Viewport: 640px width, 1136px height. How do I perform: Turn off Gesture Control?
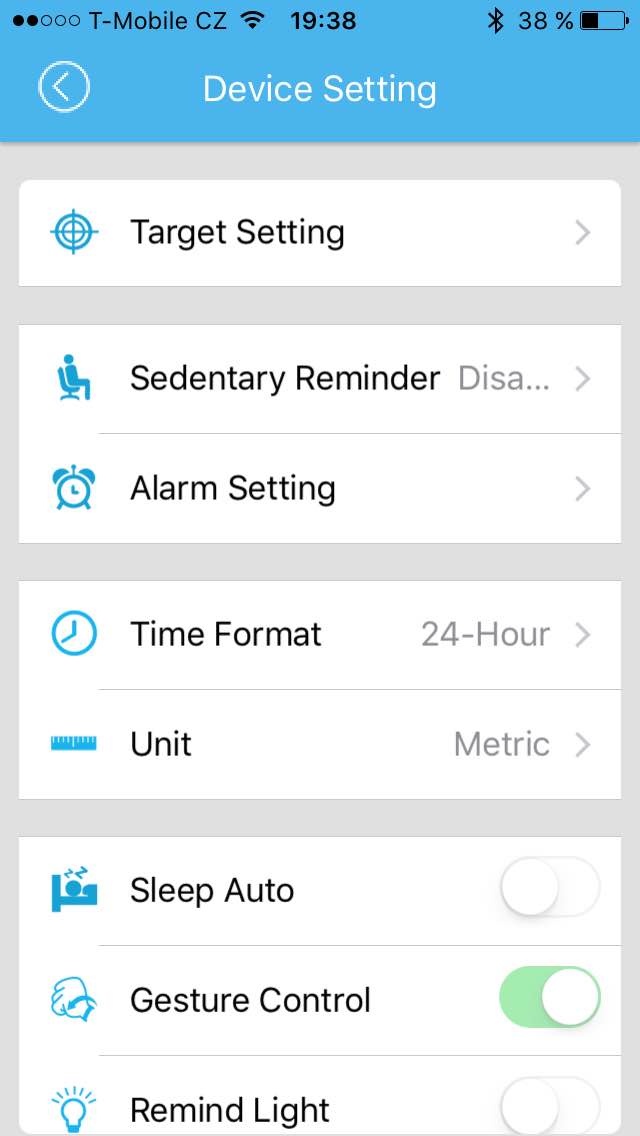(x=549, y=998)
